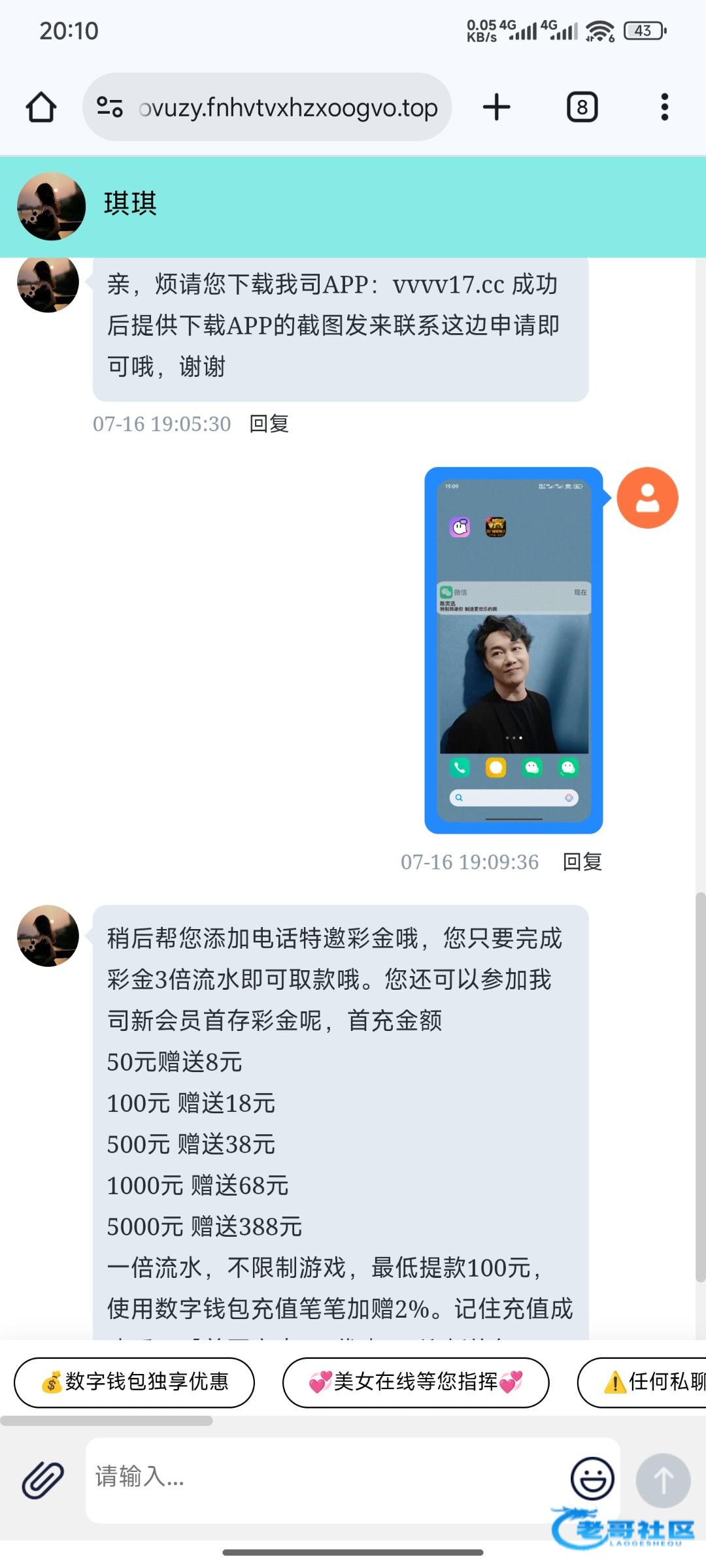
Task: Open the tab switcher showing 8 tabs
Action: pos(582,107)
